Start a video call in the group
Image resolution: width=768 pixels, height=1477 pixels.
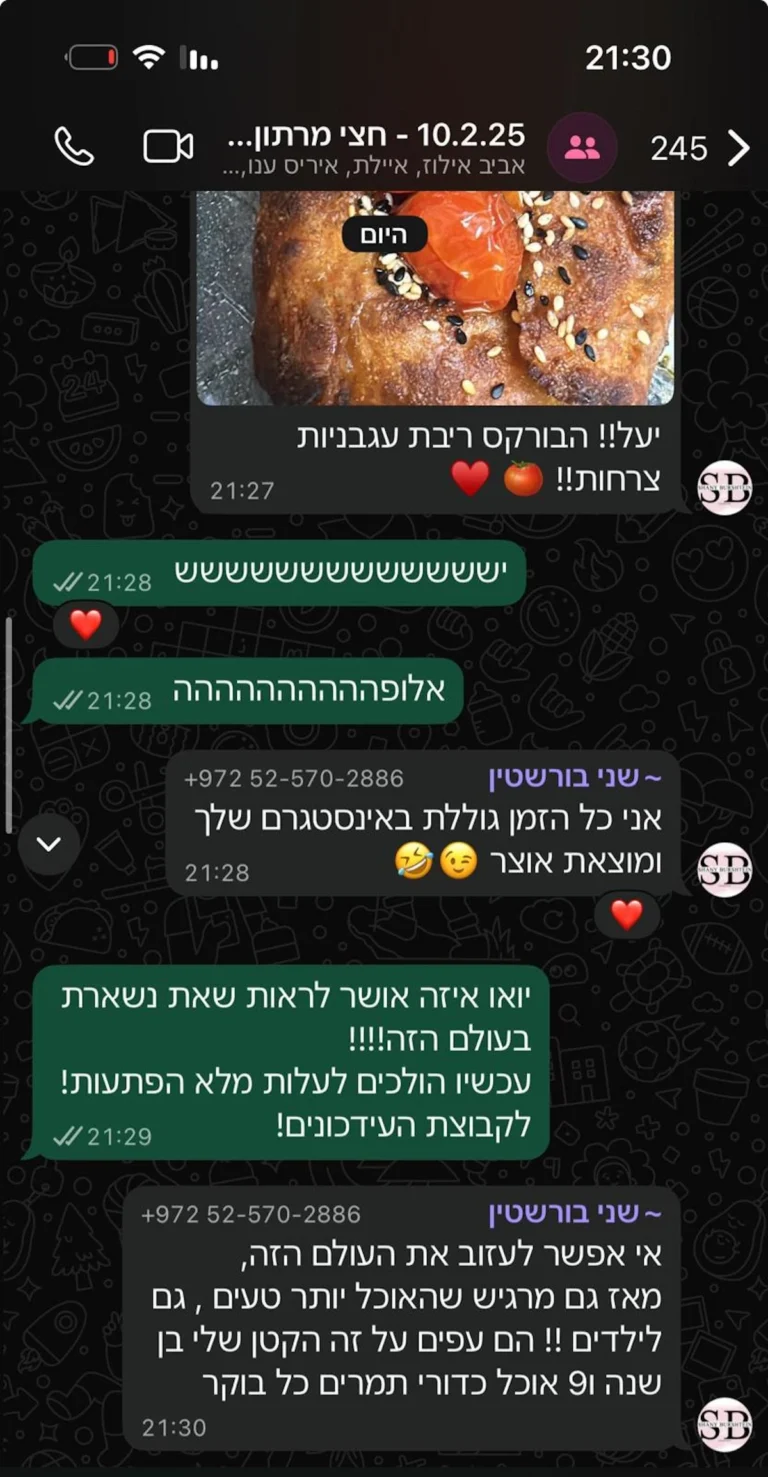pyautogui.click(x=168, y=147)
